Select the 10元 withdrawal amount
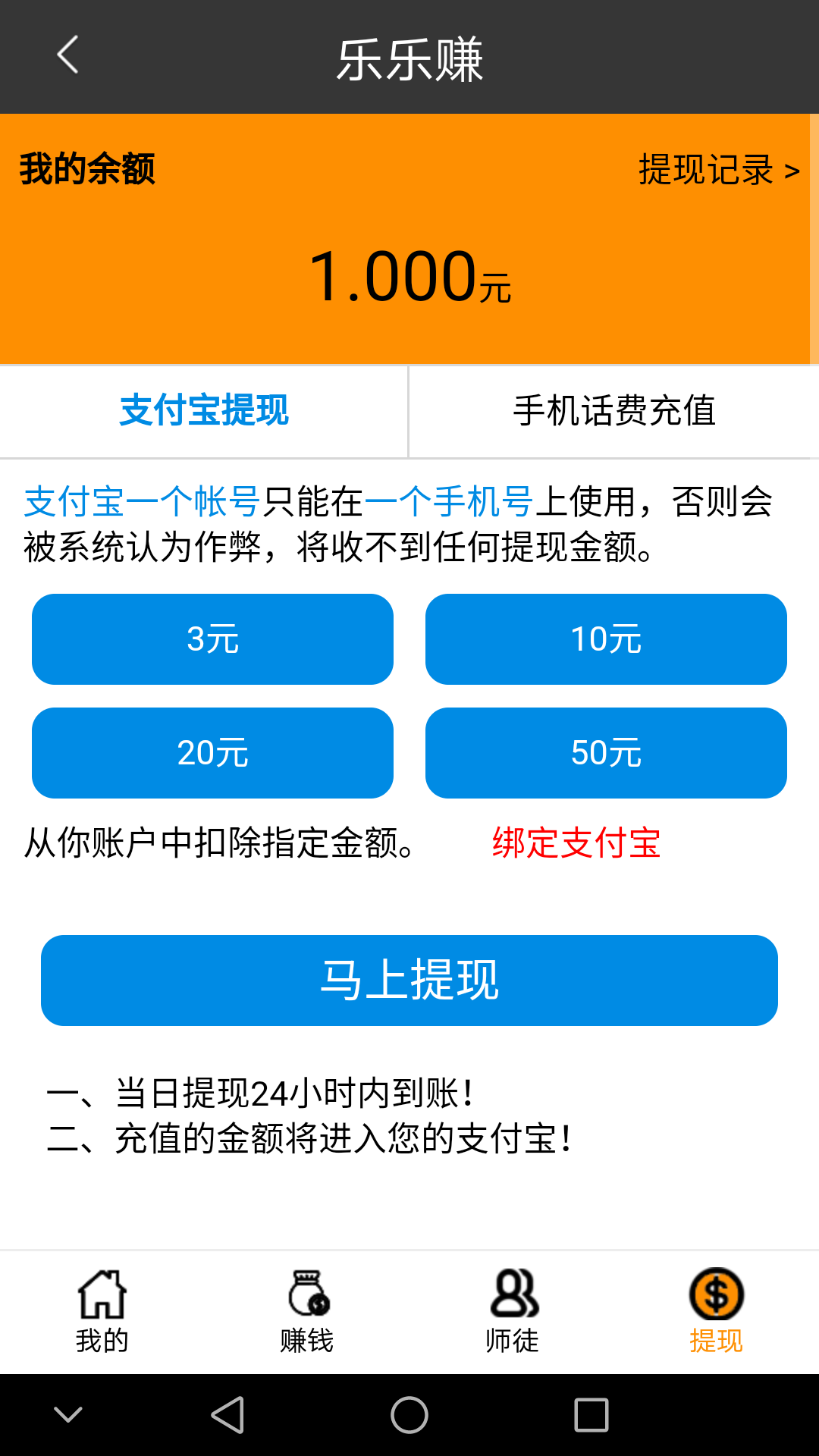819x1456 pixels. [607, 639]
